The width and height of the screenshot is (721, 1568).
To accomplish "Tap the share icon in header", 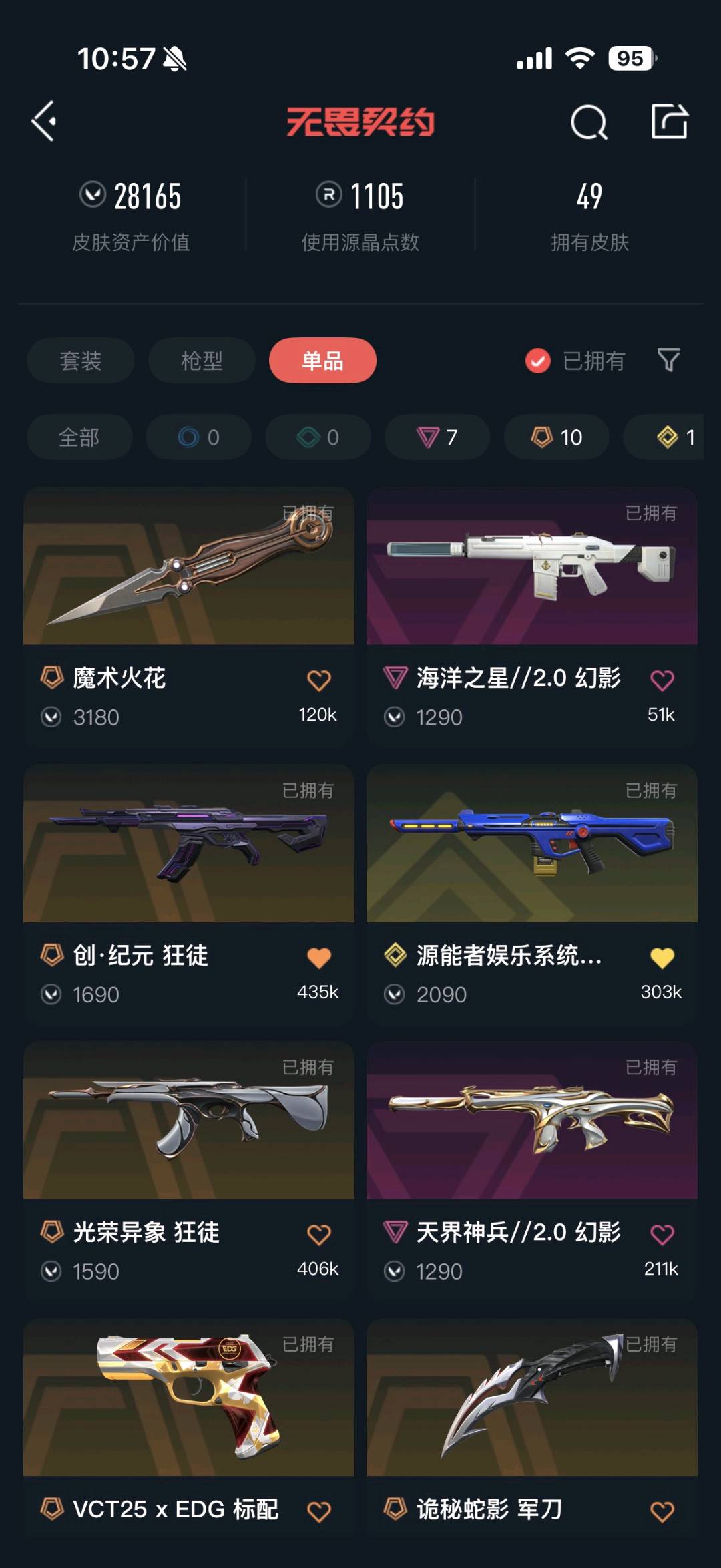I will [669, 122].
